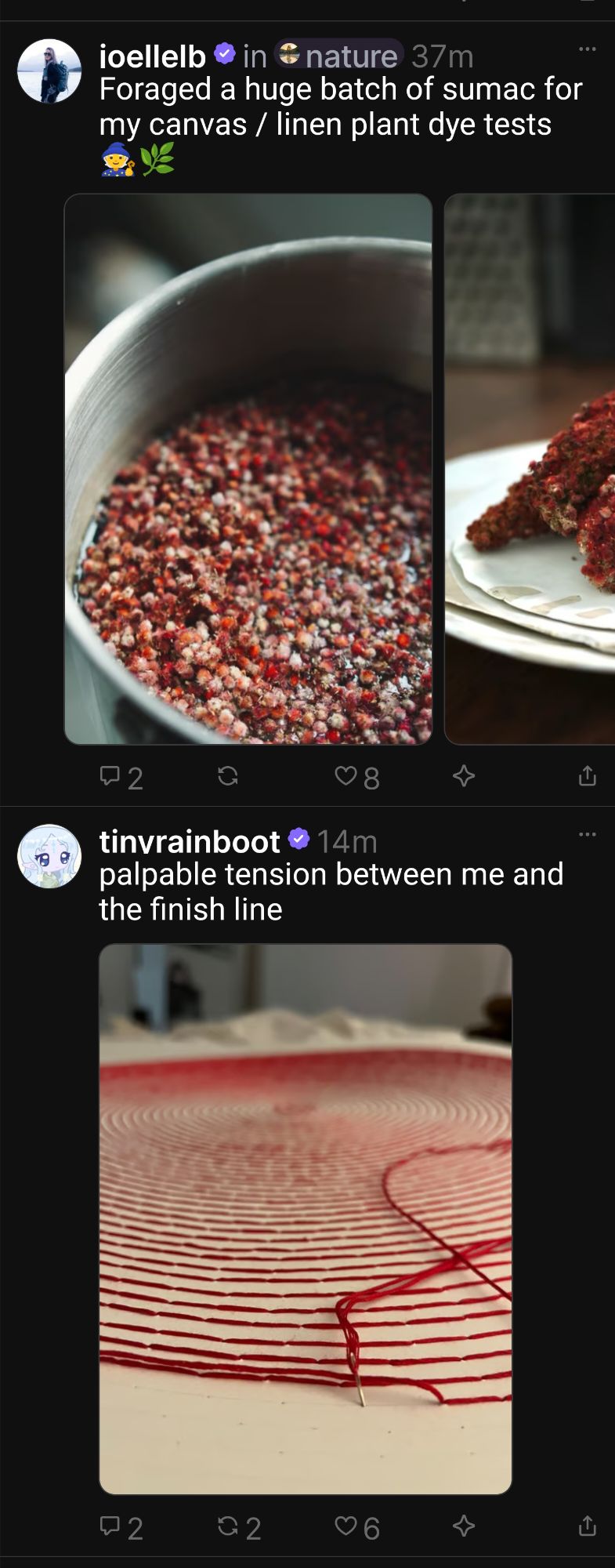Visit tinvrainboot's username link
The width and height of the screenshot is (615, 1568).
(190, 841)
